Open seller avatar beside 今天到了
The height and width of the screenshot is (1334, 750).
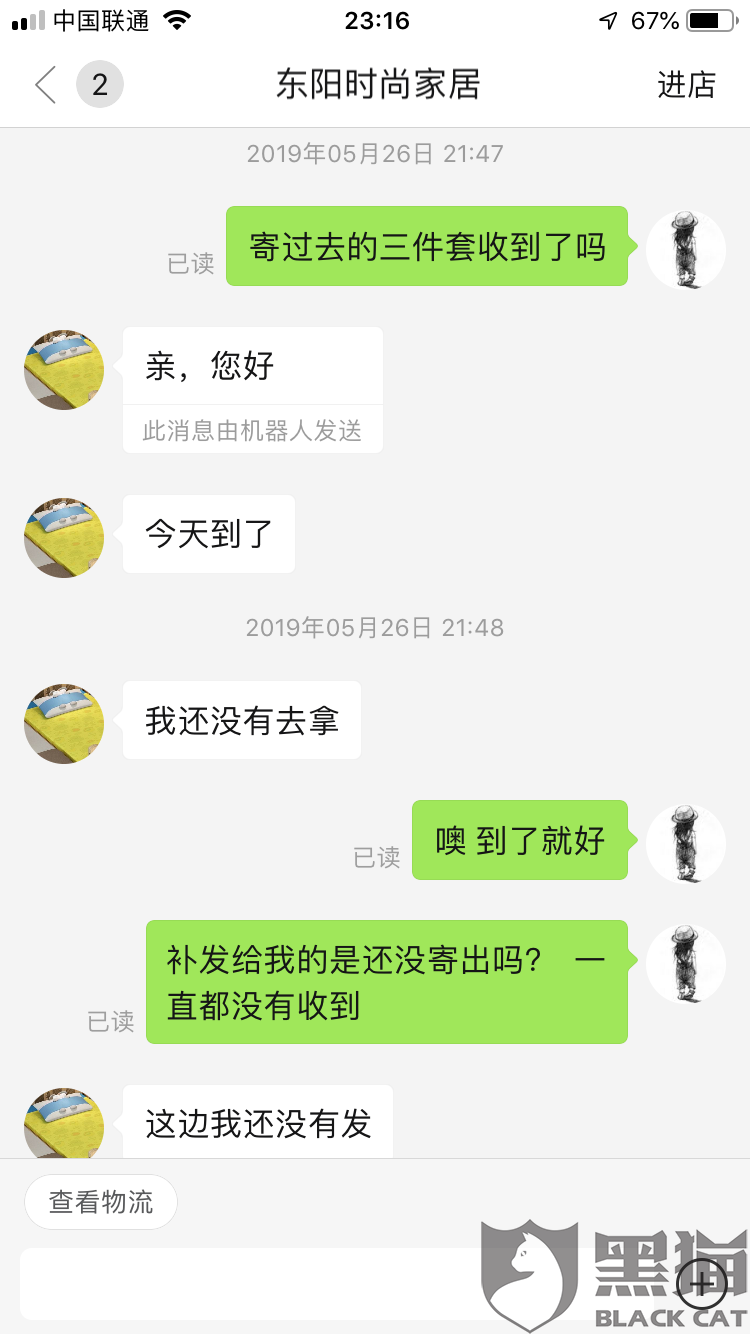pyautogui.click(x=64, y=538)
